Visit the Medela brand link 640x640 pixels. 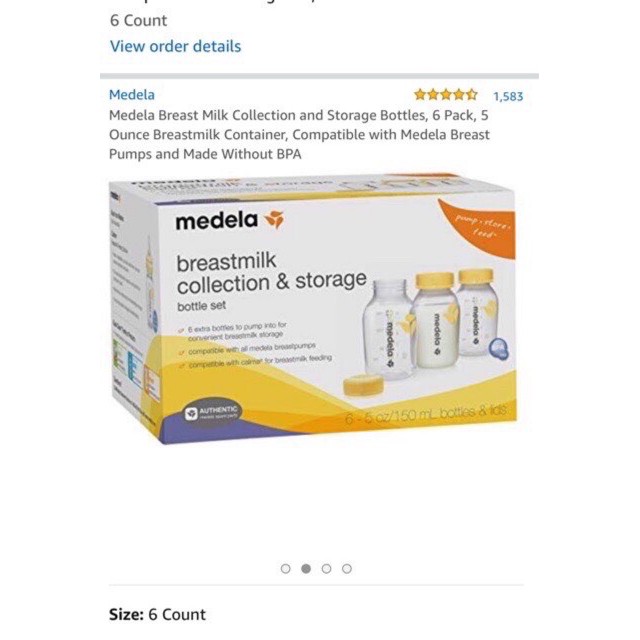(132, 95)
